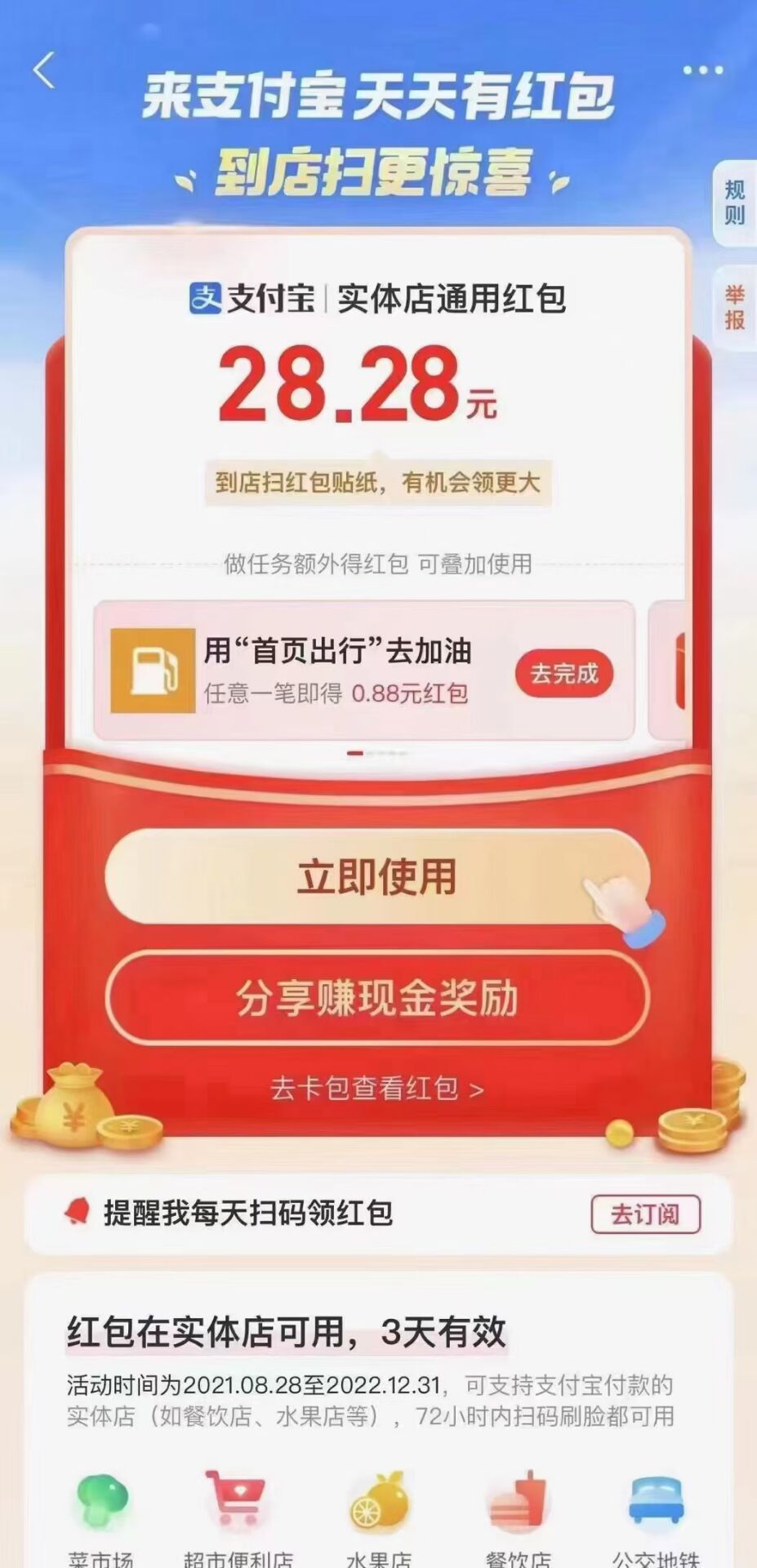Tap the 举报 report side tab
Screen dimensions: 757x1568
click(734, 307)
